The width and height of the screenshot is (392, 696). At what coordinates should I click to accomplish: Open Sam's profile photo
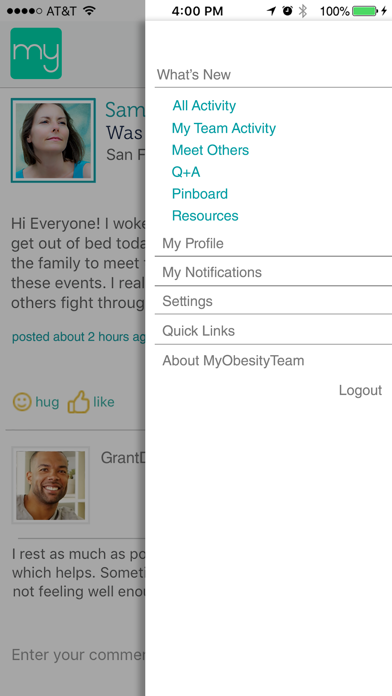(x=53, y=140)
